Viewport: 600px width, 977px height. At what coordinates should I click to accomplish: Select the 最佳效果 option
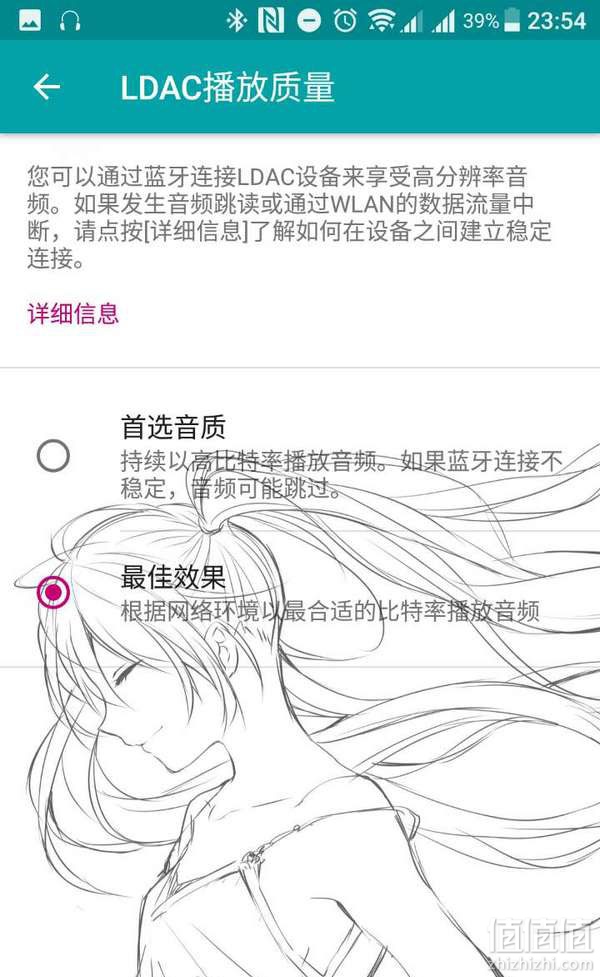tap(53, 592)
